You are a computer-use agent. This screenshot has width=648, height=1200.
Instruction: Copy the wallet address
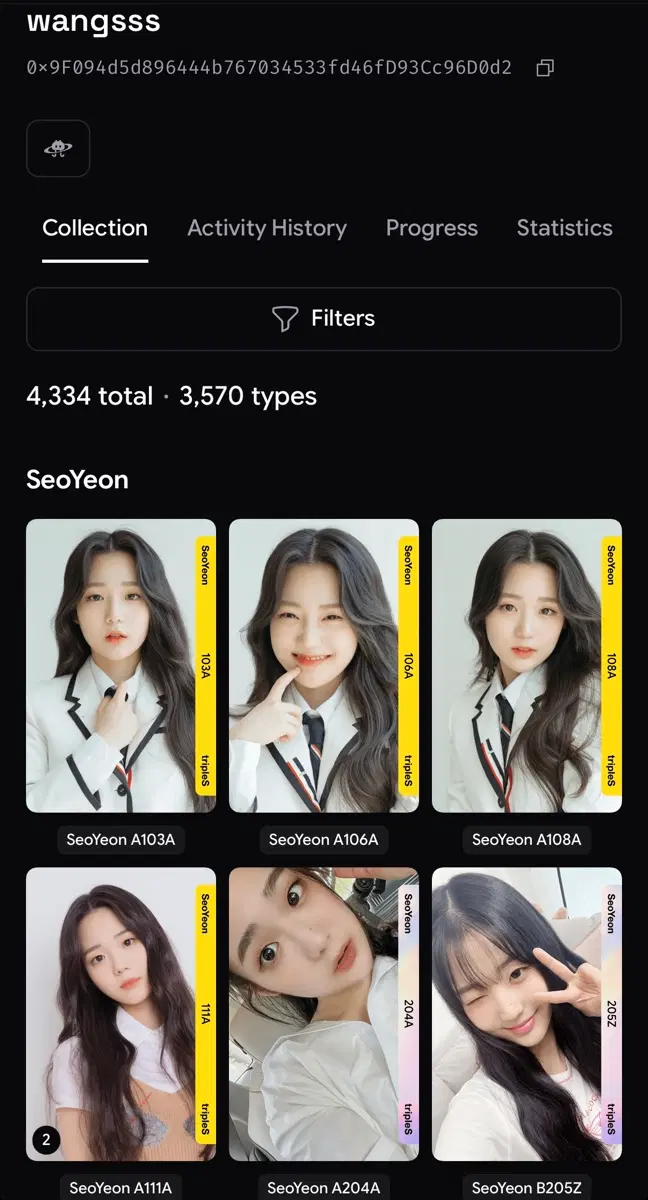coord(545,68)
